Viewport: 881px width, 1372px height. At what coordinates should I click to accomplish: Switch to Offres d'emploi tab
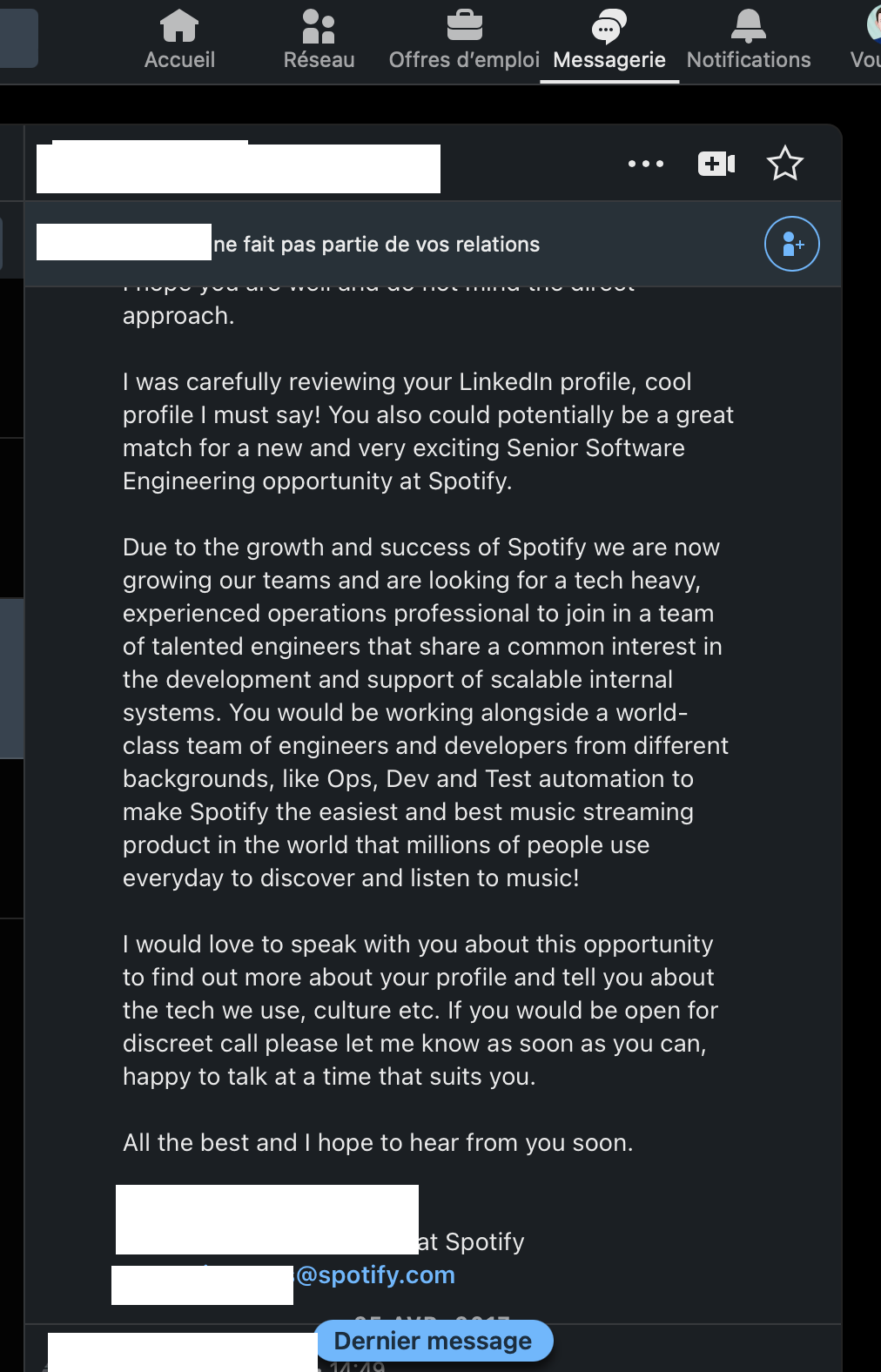pyautogui.click(x=464, y=40)
